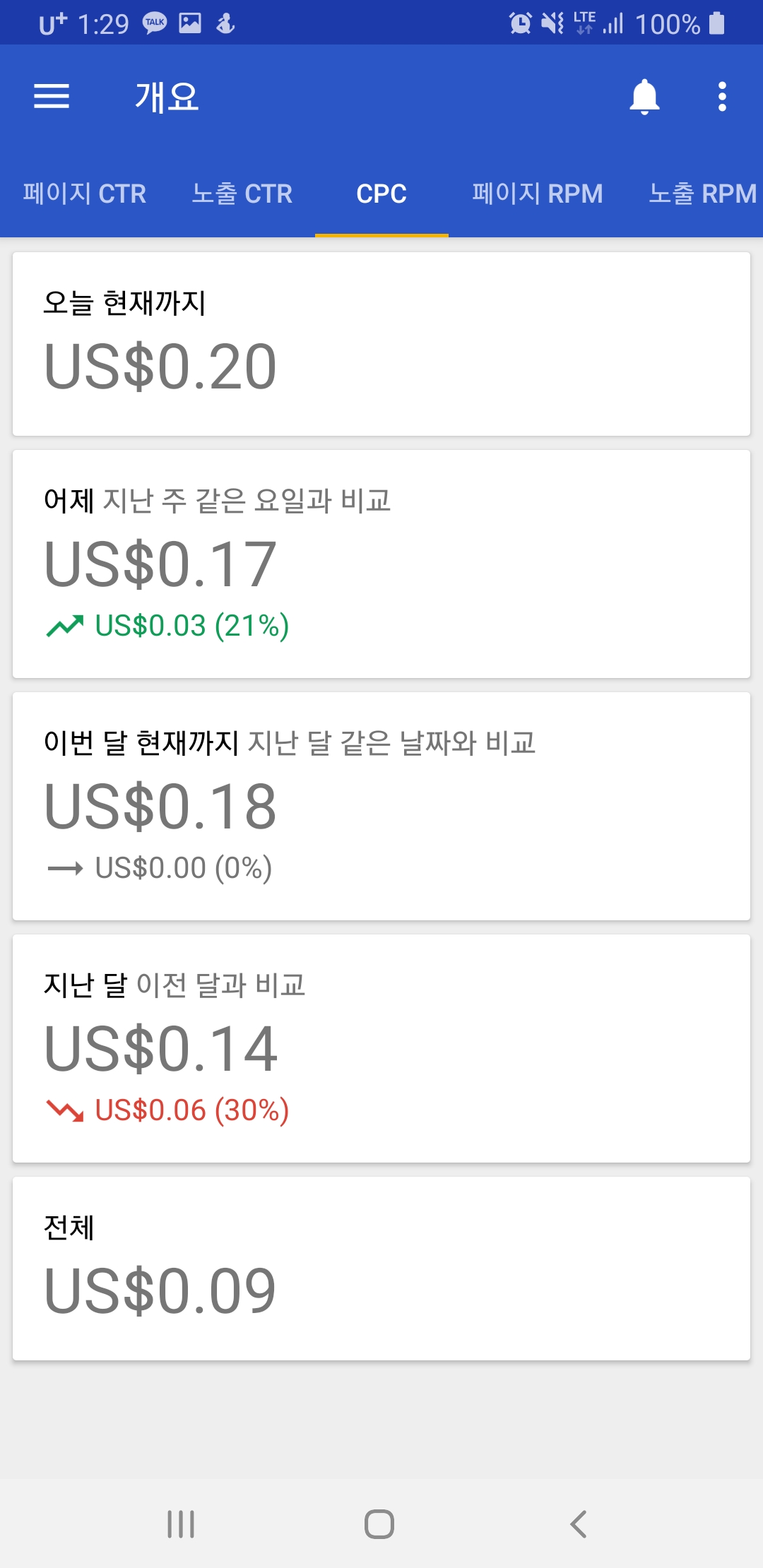Open the hamburger navigation drawer

tap(52, 96)
